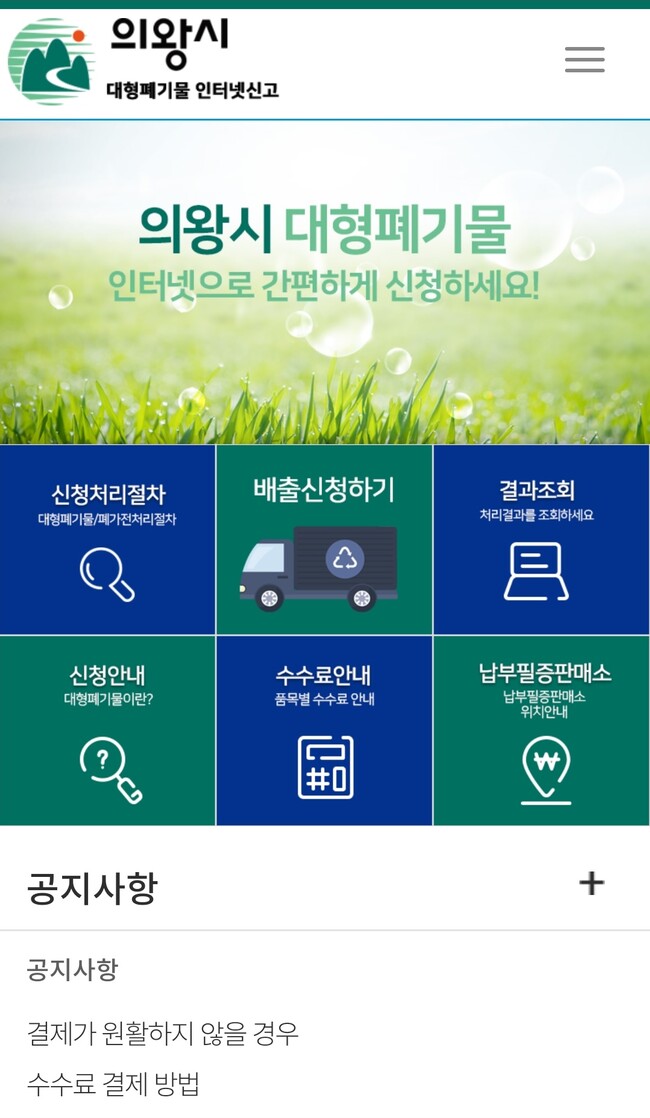Open the 신청처리절차 tile

tap(108, 540)
